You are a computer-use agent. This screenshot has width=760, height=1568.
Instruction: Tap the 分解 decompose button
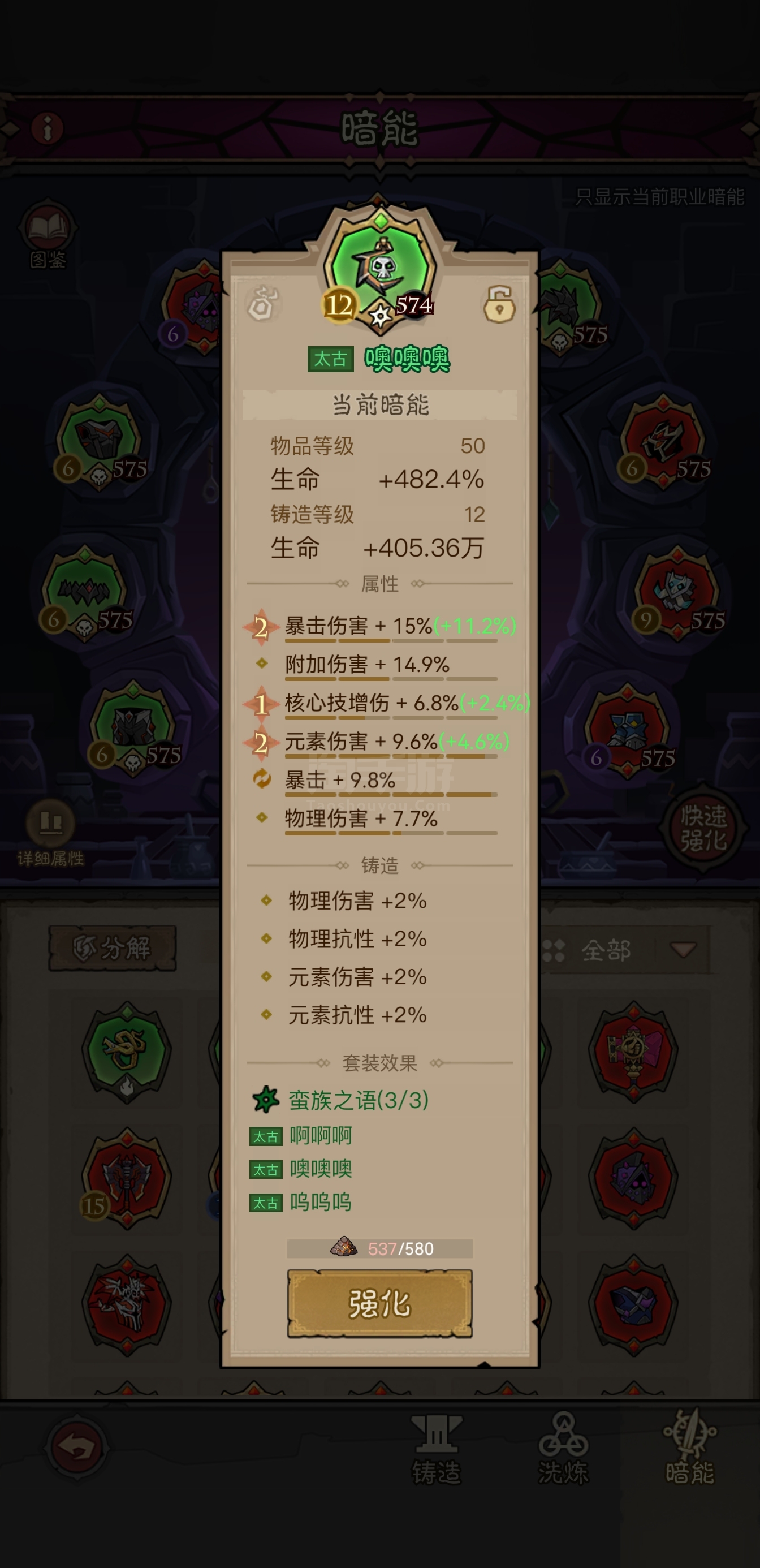point(113,947)
